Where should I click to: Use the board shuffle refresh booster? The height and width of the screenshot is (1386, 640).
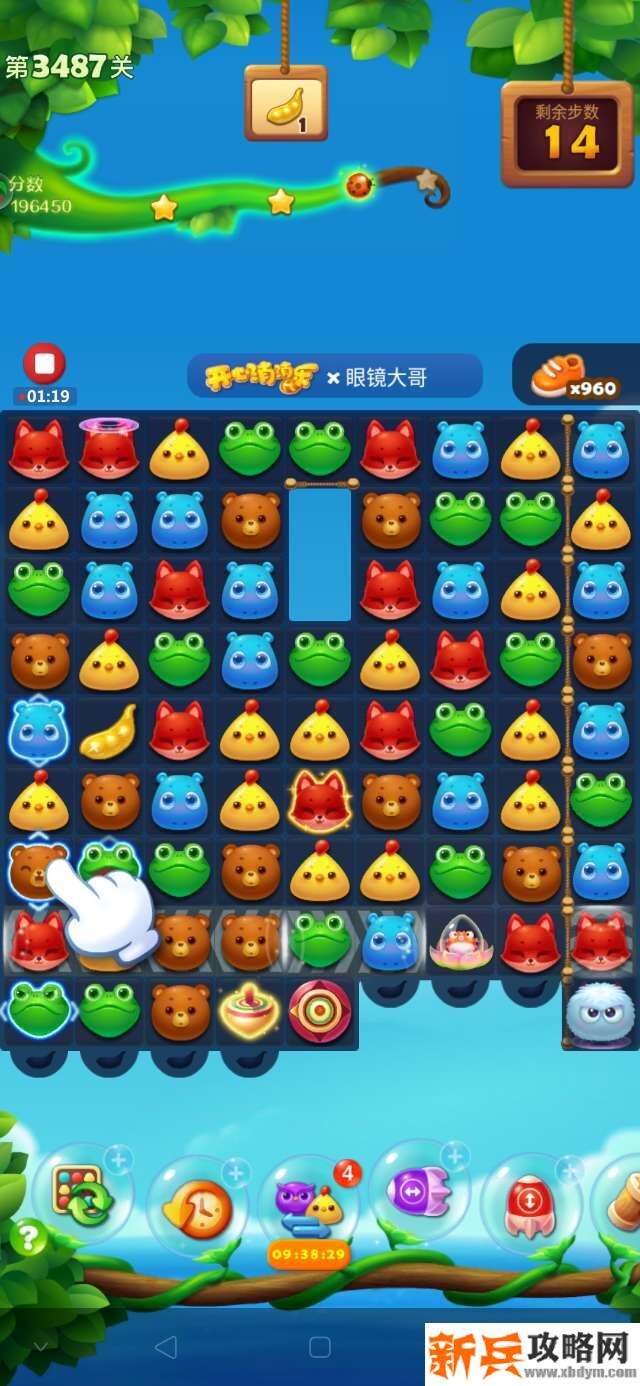point(81,1194)
